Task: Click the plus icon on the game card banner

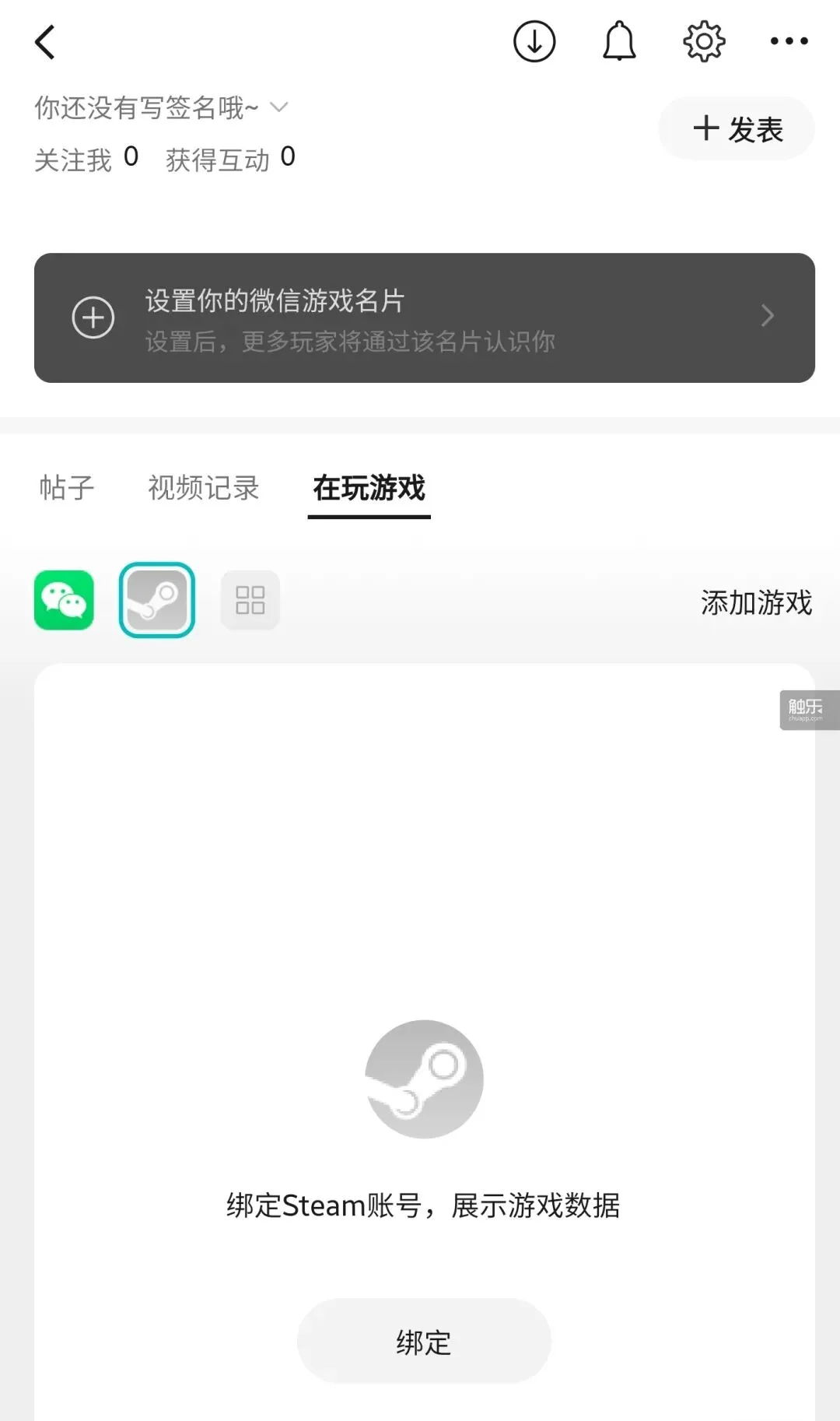Action: (x=93, y=318)
